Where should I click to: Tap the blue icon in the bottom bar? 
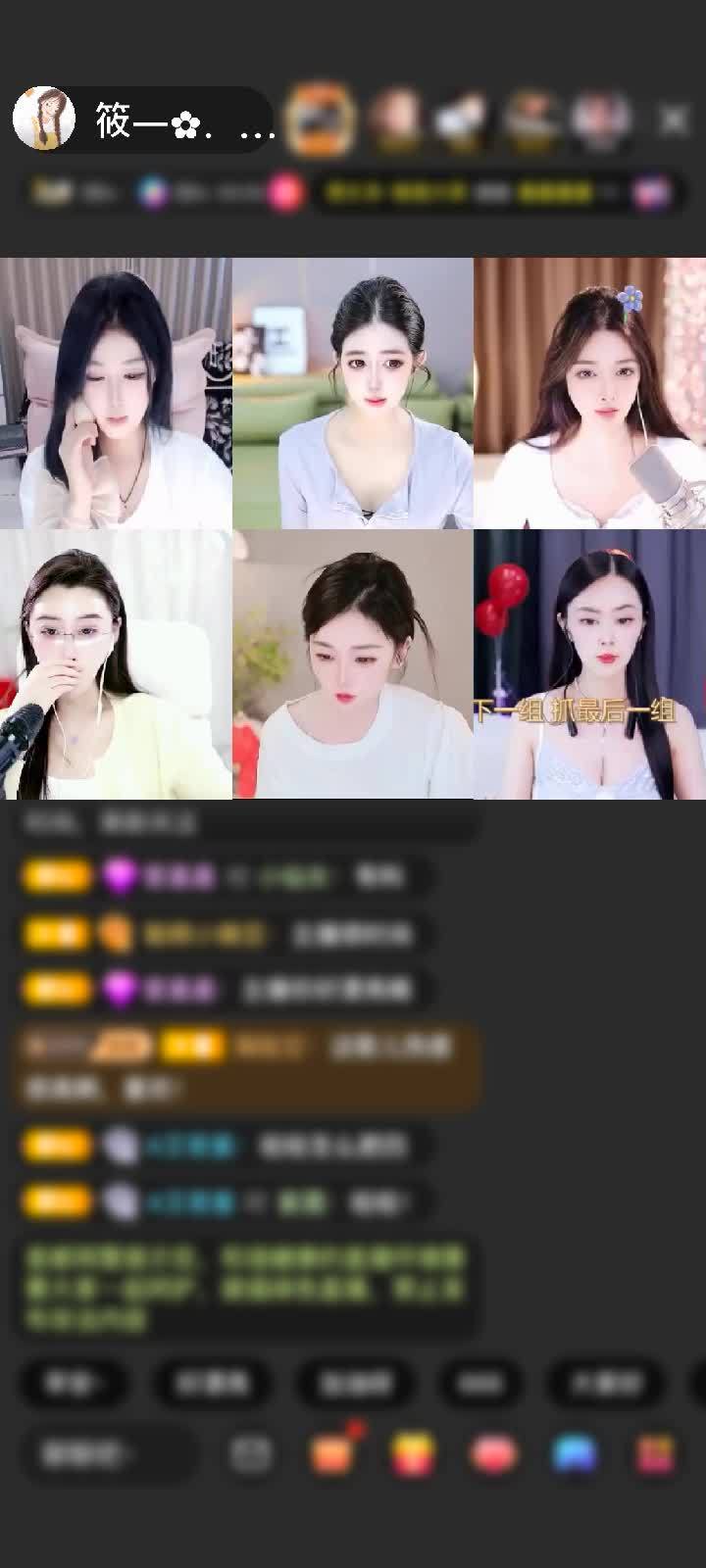pyautogui.click(x=574, y=1454)
